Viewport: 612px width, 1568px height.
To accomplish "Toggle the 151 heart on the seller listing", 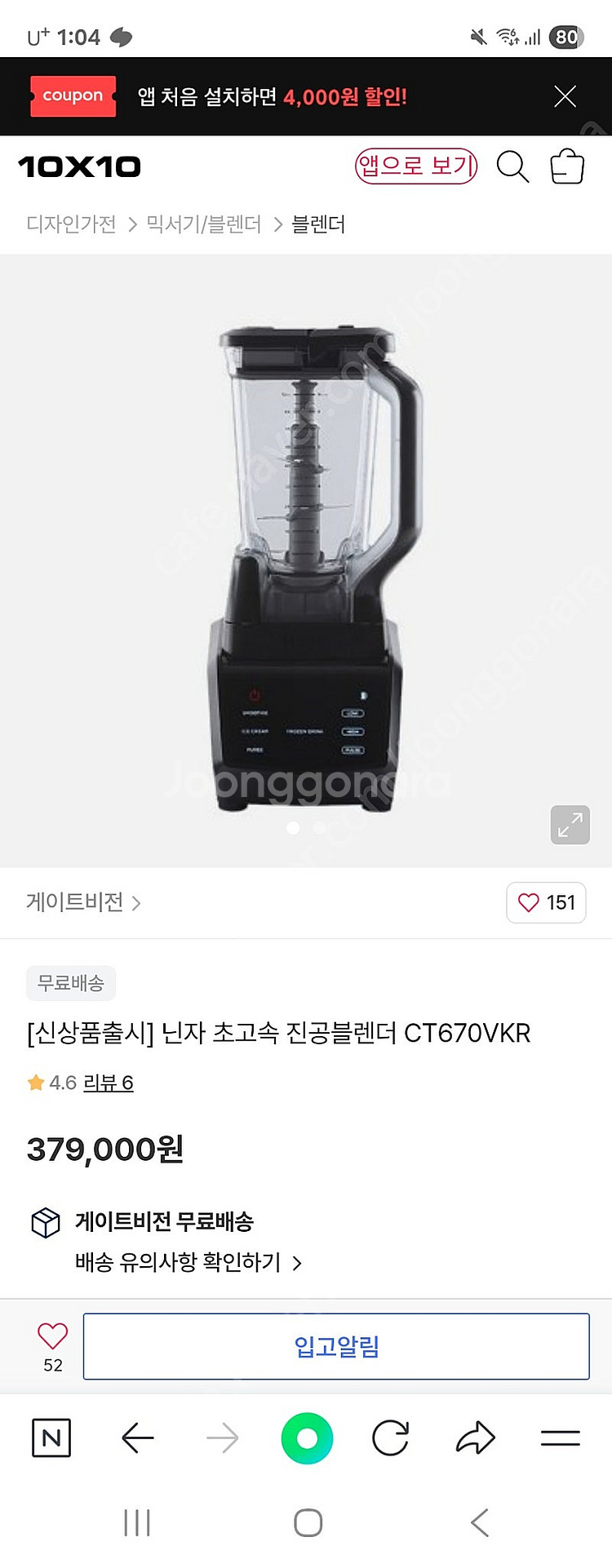I will [x=546, y=903].
